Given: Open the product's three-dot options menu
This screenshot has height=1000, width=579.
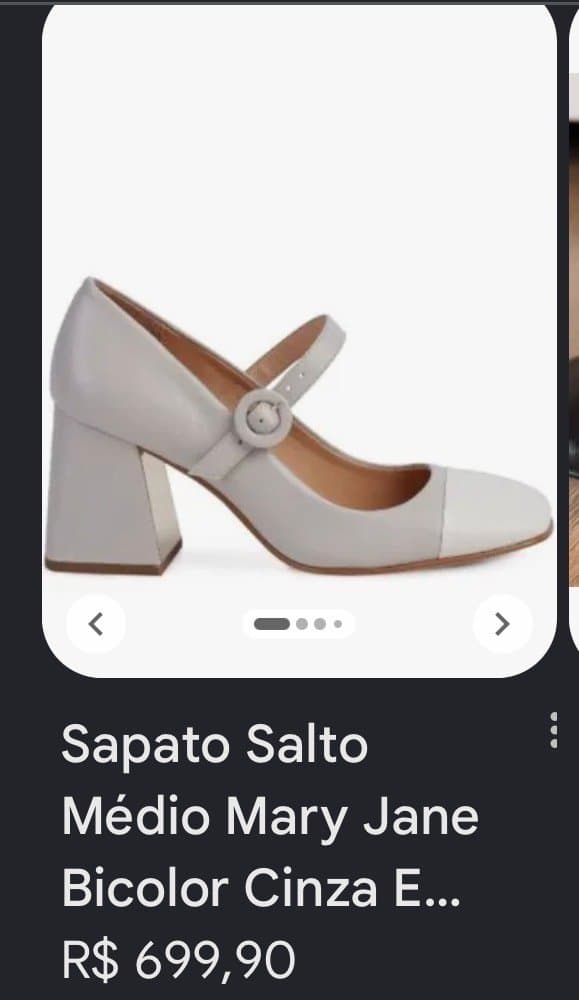Looking at the screenshot, I should click(553, 730).
